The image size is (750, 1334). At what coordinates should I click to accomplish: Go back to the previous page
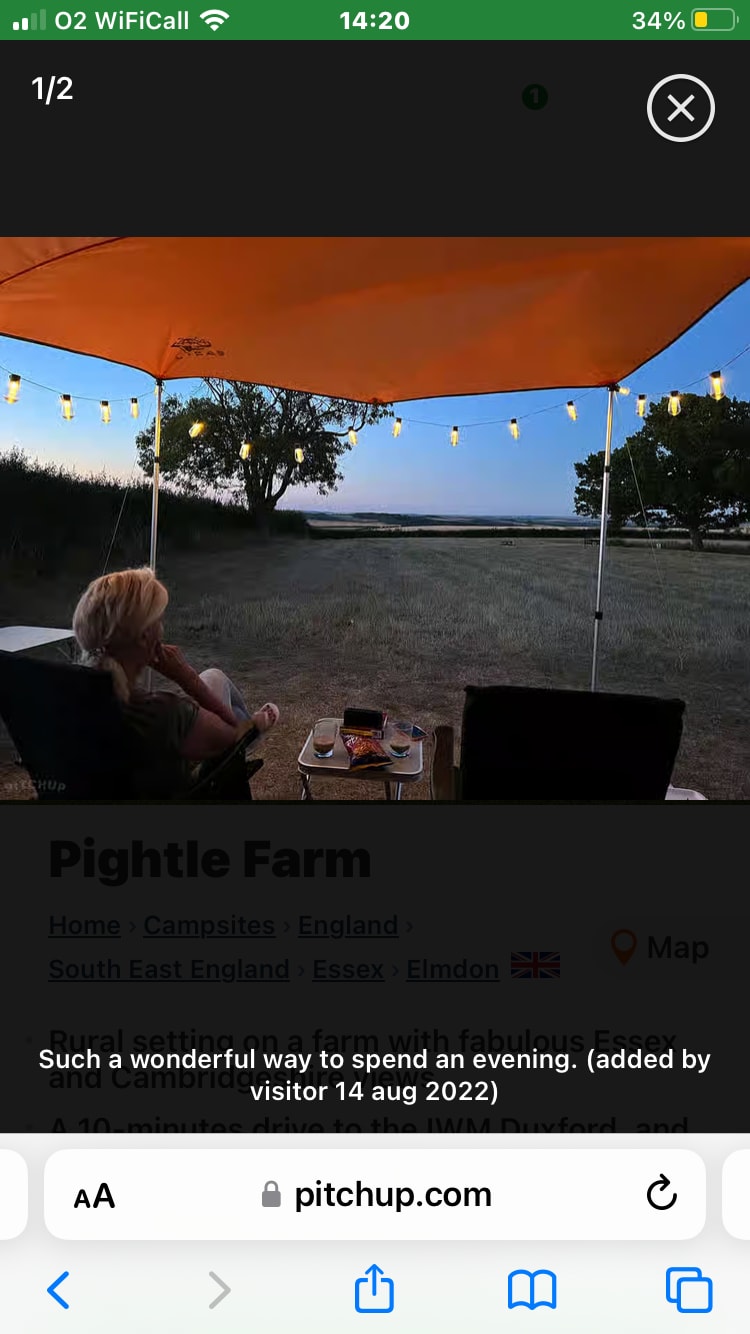[59, 1290]
